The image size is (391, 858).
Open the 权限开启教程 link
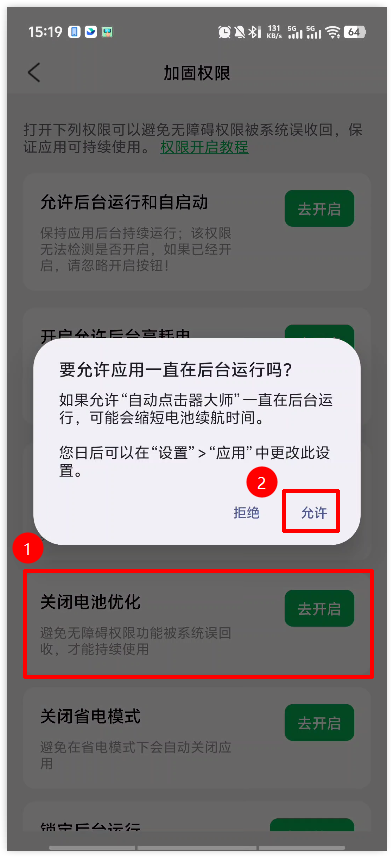tap(204, 147)
